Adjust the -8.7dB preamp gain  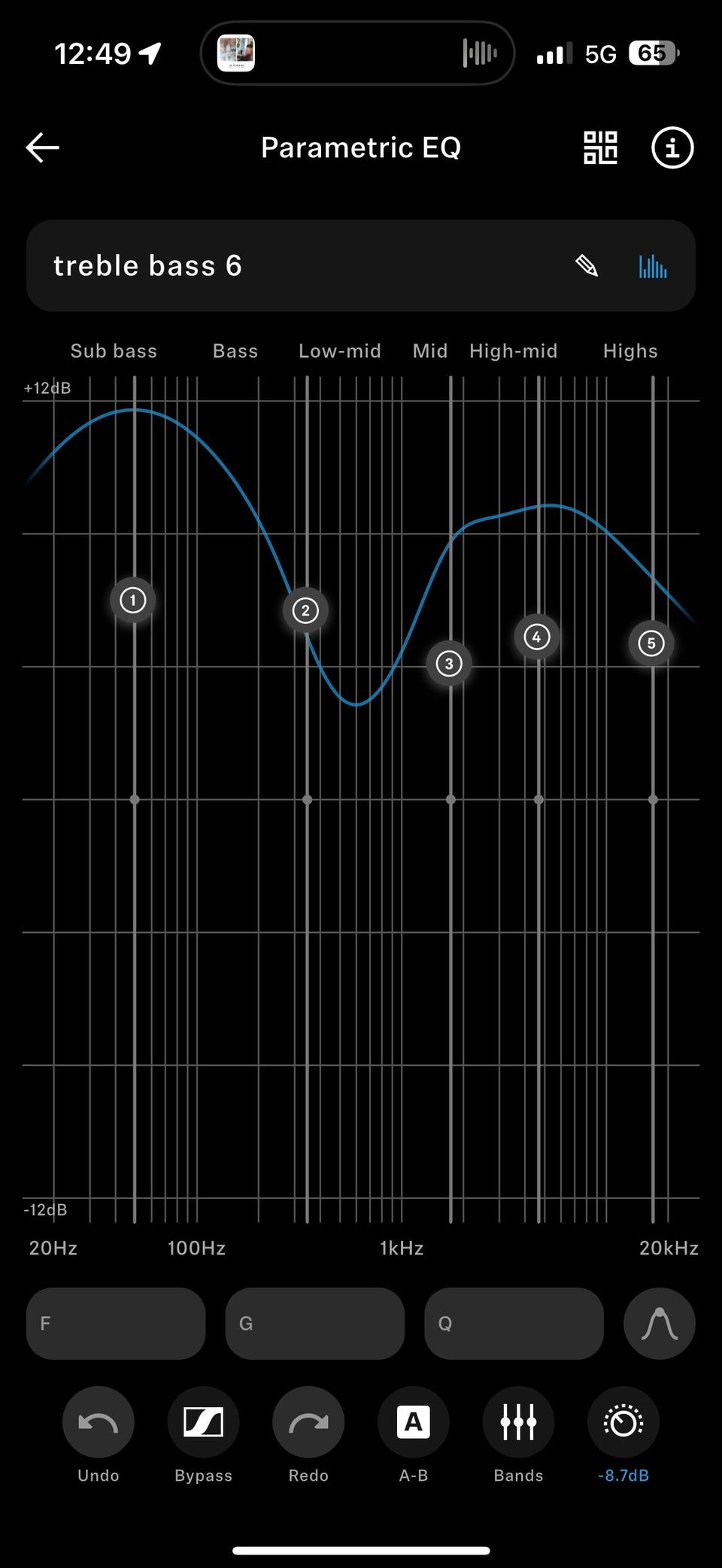(623, 1422)
